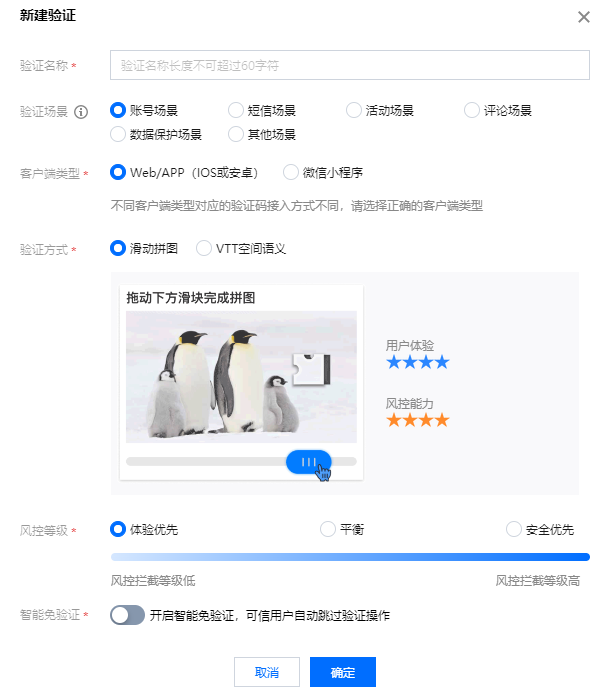Switch client type to 微信小程序
The image size is (604, 699).
291,172
